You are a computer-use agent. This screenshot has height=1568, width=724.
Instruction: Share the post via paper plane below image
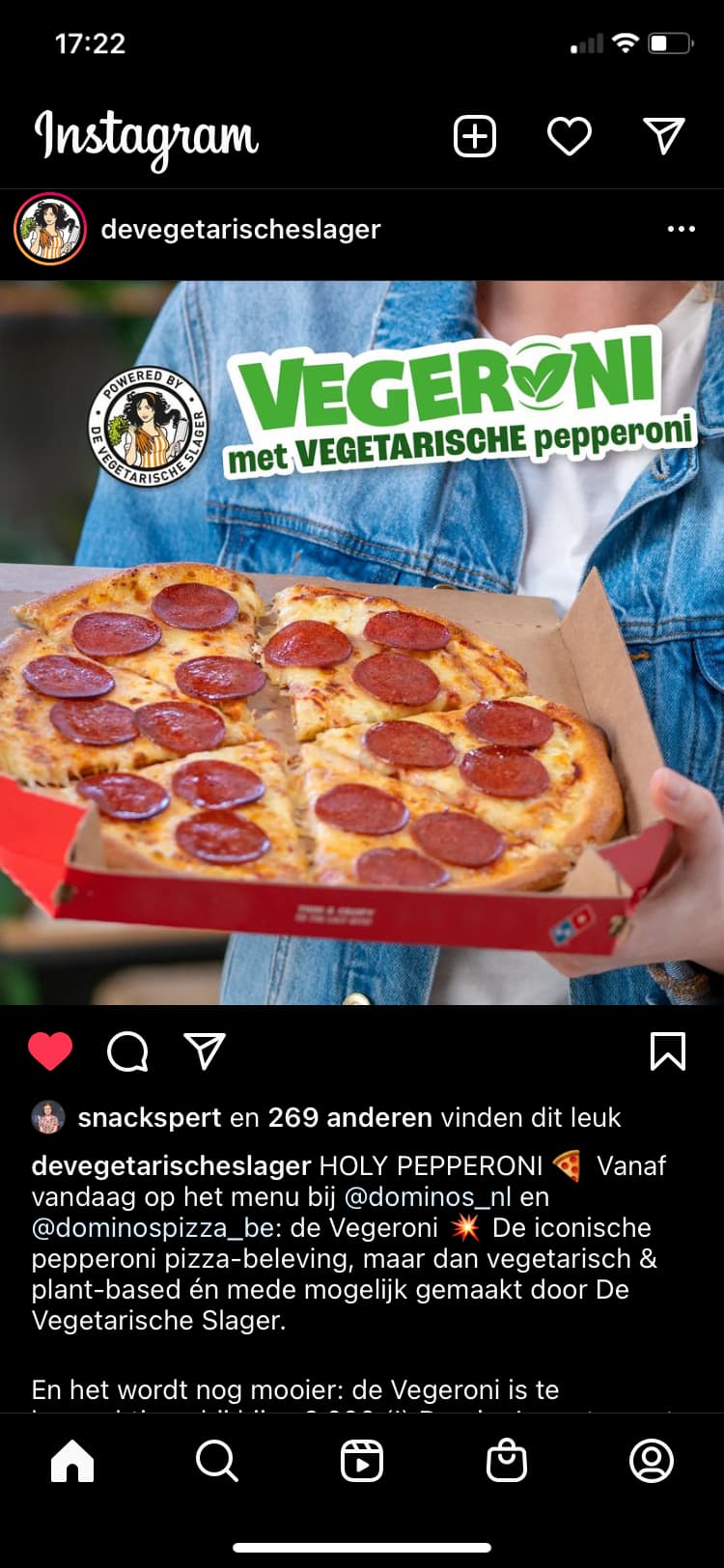coord(205,1051)
